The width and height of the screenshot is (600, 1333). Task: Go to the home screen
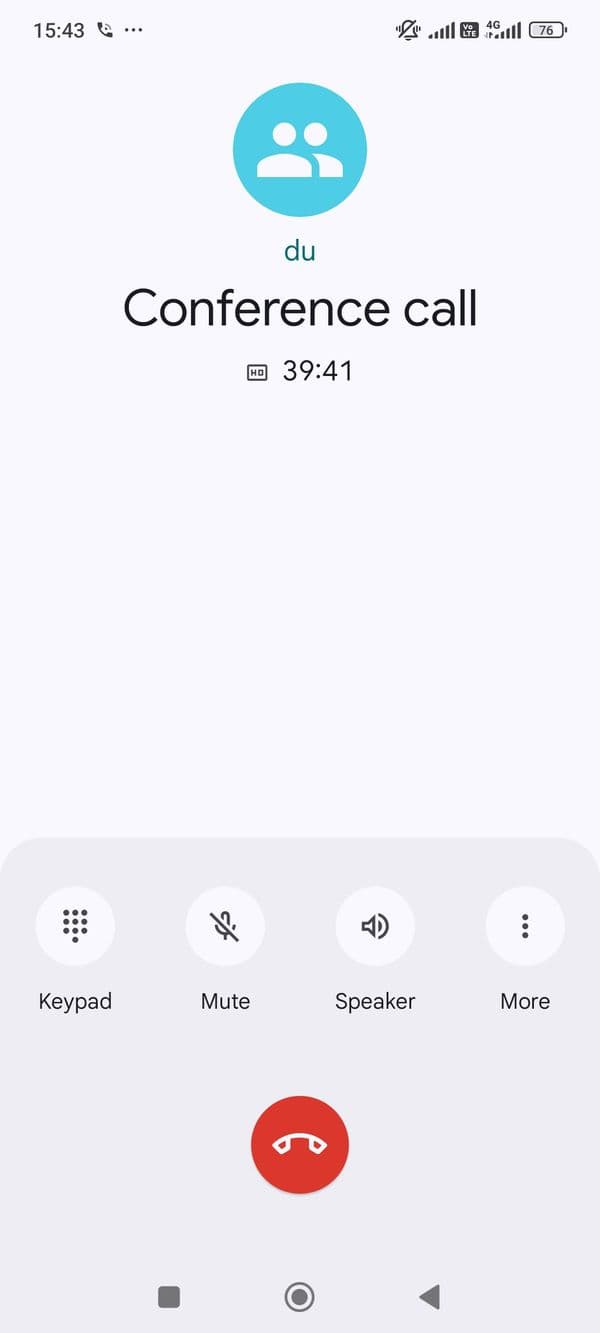tap(299, 1297)
